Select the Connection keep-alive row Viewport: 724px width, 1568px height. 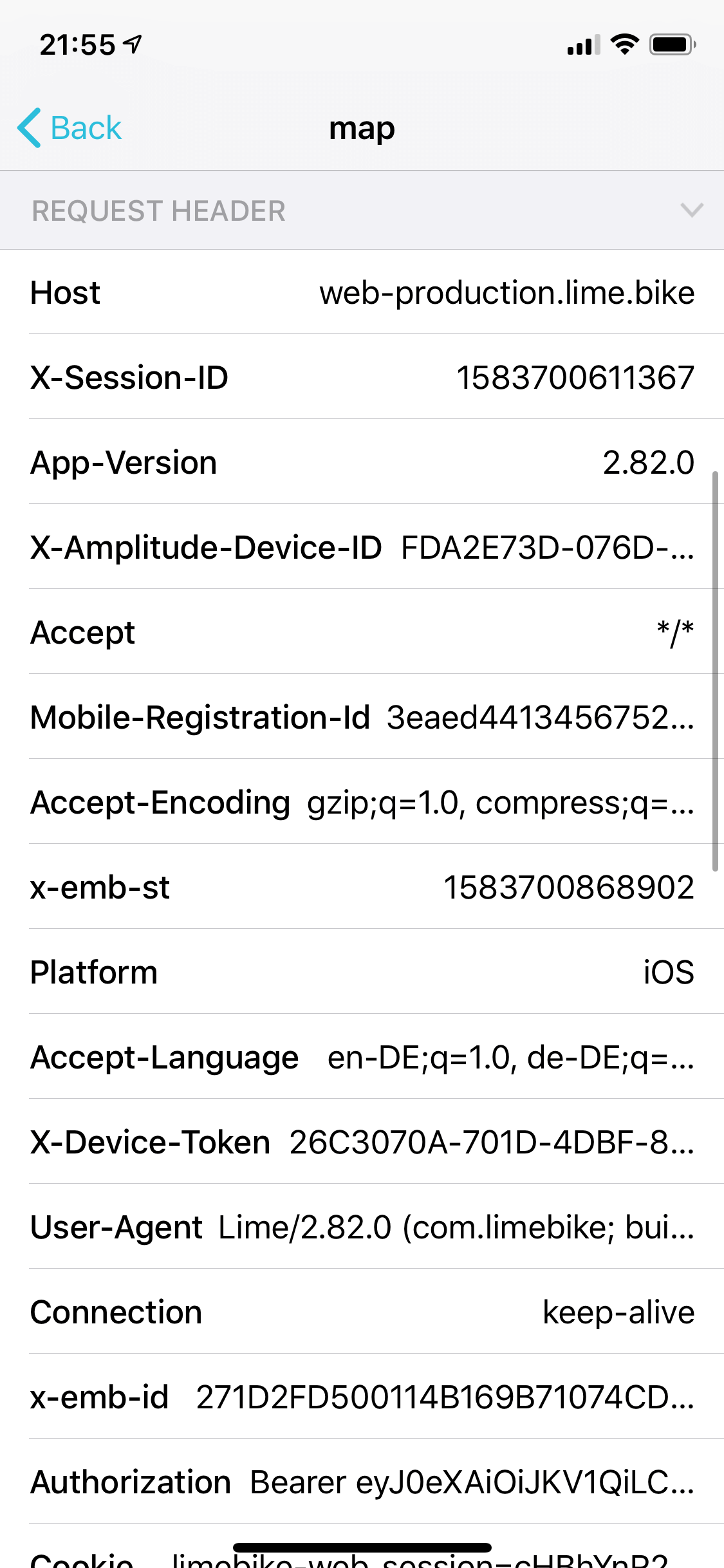362,1312
